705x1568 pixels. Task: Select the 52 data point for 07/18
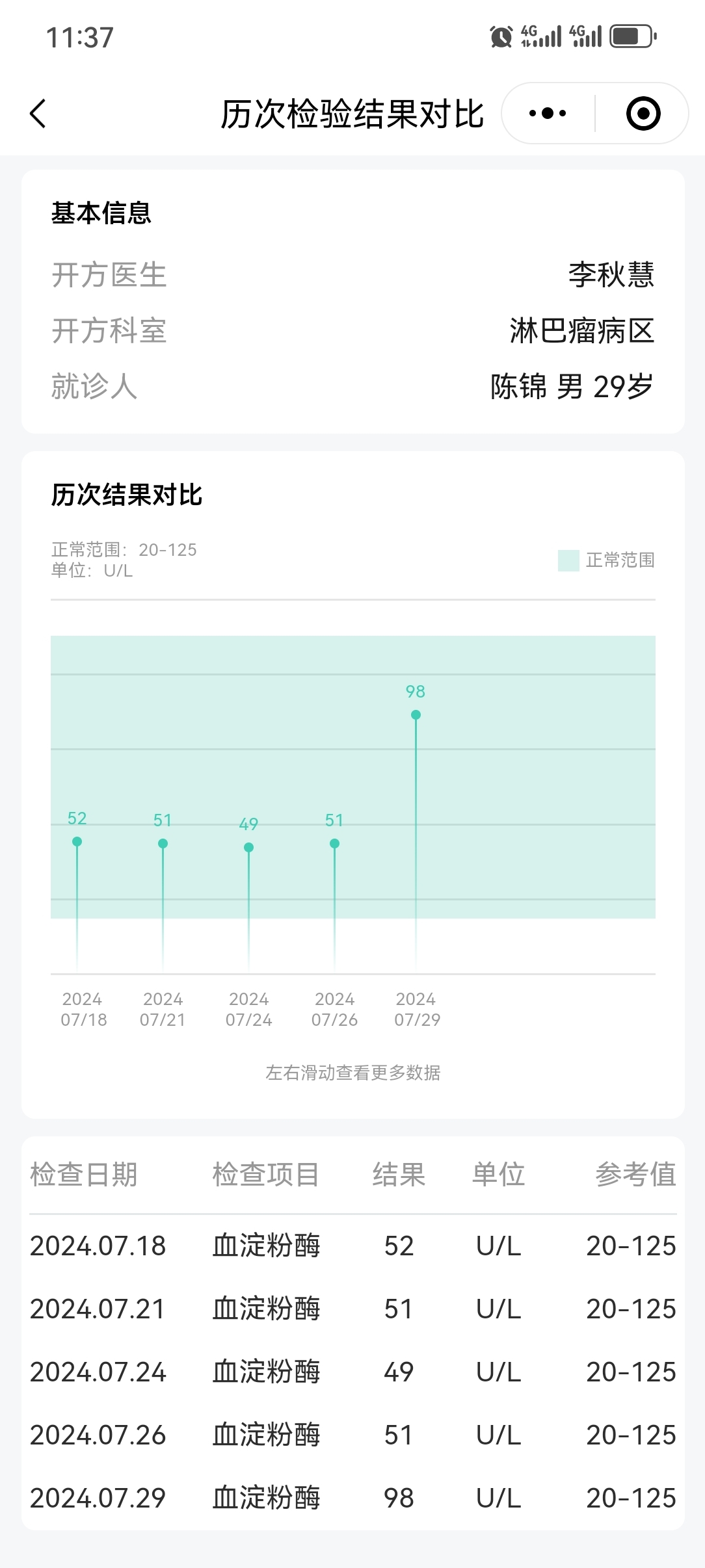click(x=77, y=841)
